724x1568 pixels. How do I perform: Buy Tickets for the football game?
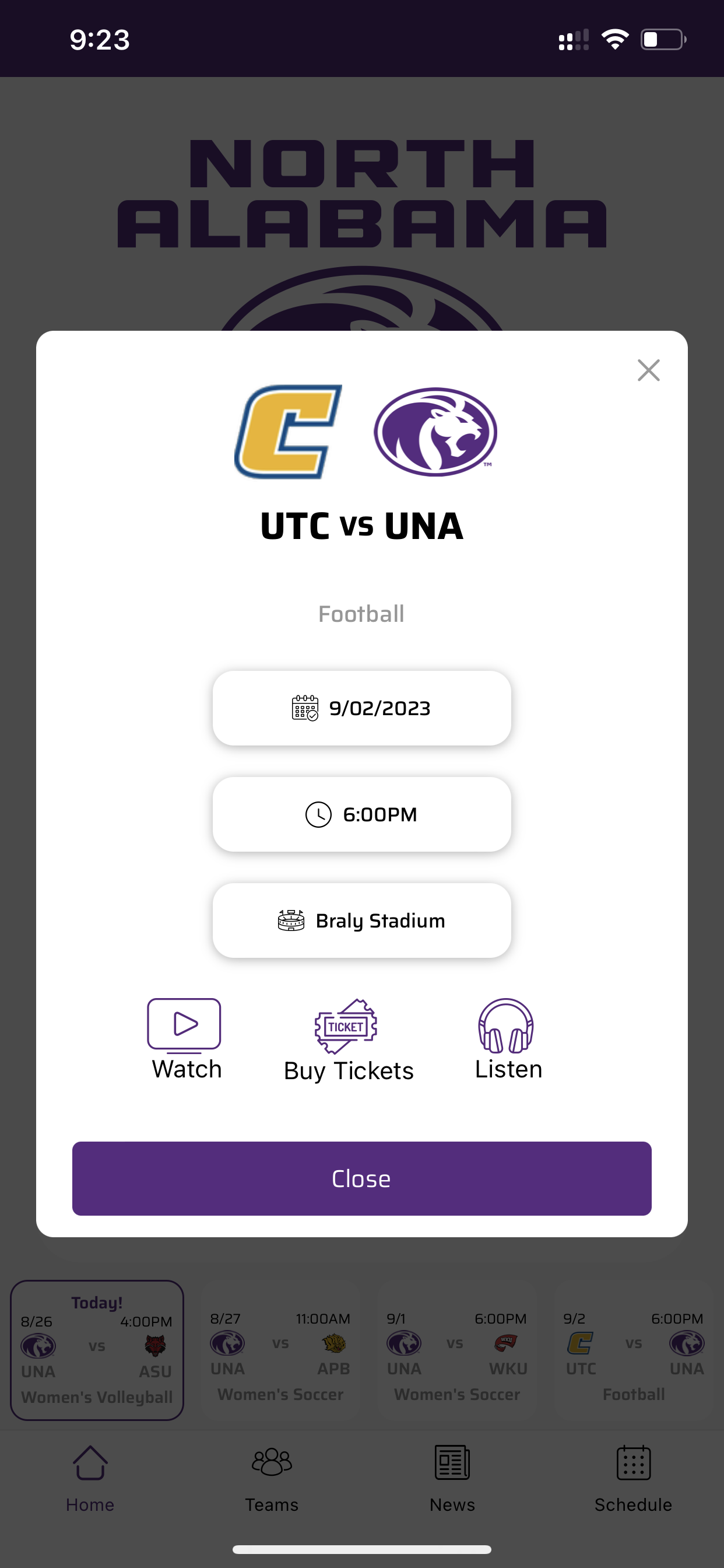coord(349,1041)
